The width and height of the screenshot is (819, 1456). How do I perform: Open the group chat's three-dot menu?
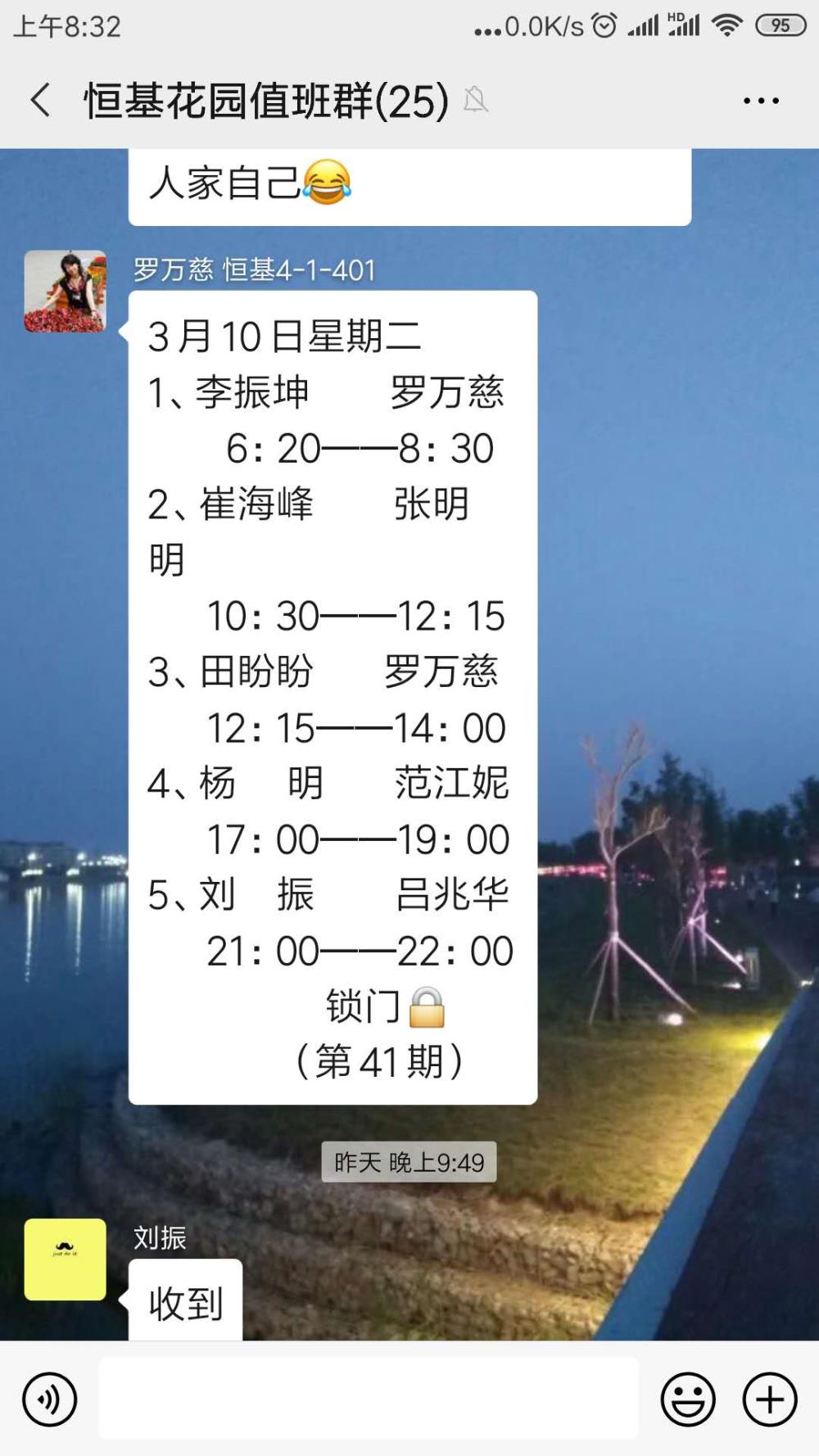point(761,101)
